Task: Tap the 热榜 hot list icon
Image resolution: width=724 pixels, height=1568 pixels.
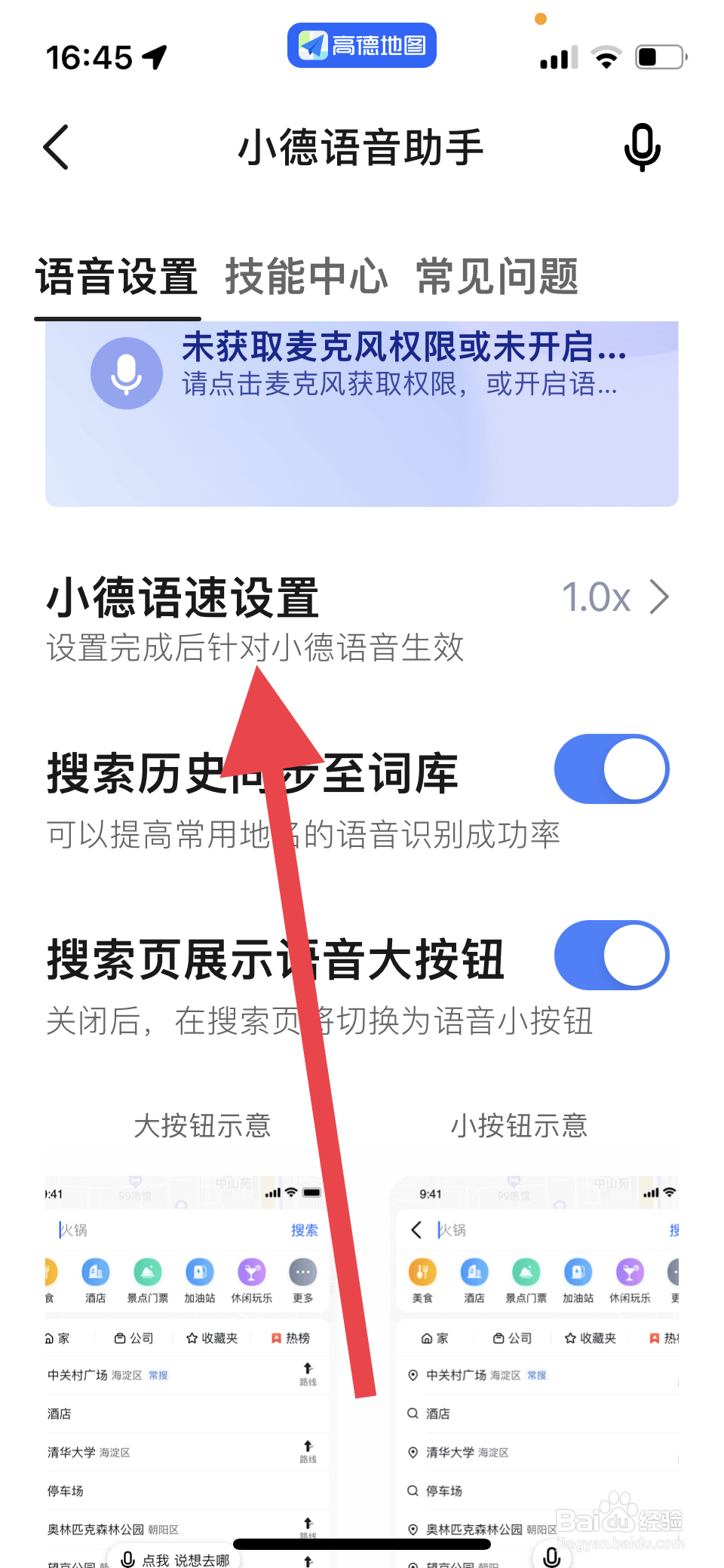Action: pyautogui.click(x=277, y=1337)
